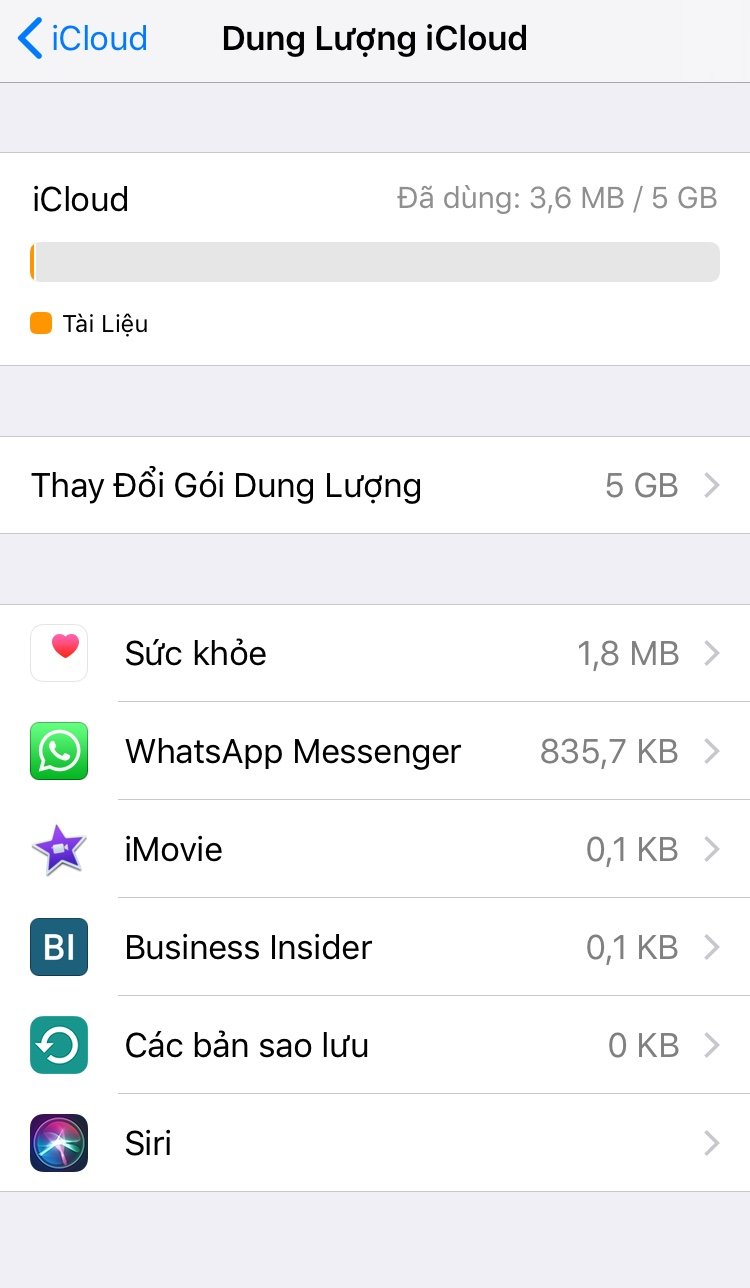Open Business Insider storage entry
The height and width of the screenshot is (1288, 750).
coord(375,947)
